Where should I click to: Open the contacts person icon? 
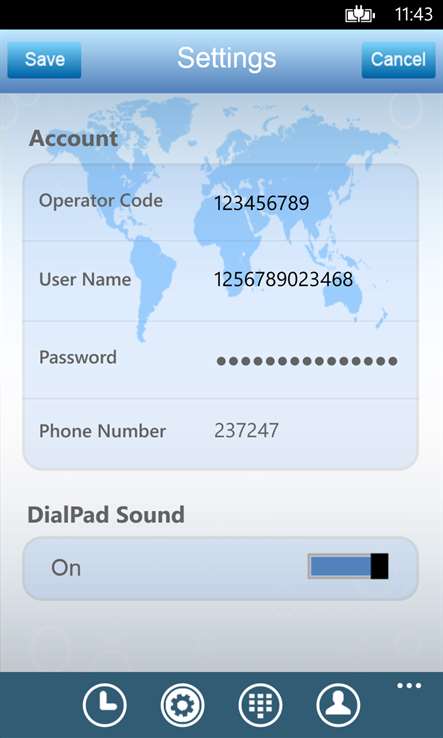tap(338, 706)
